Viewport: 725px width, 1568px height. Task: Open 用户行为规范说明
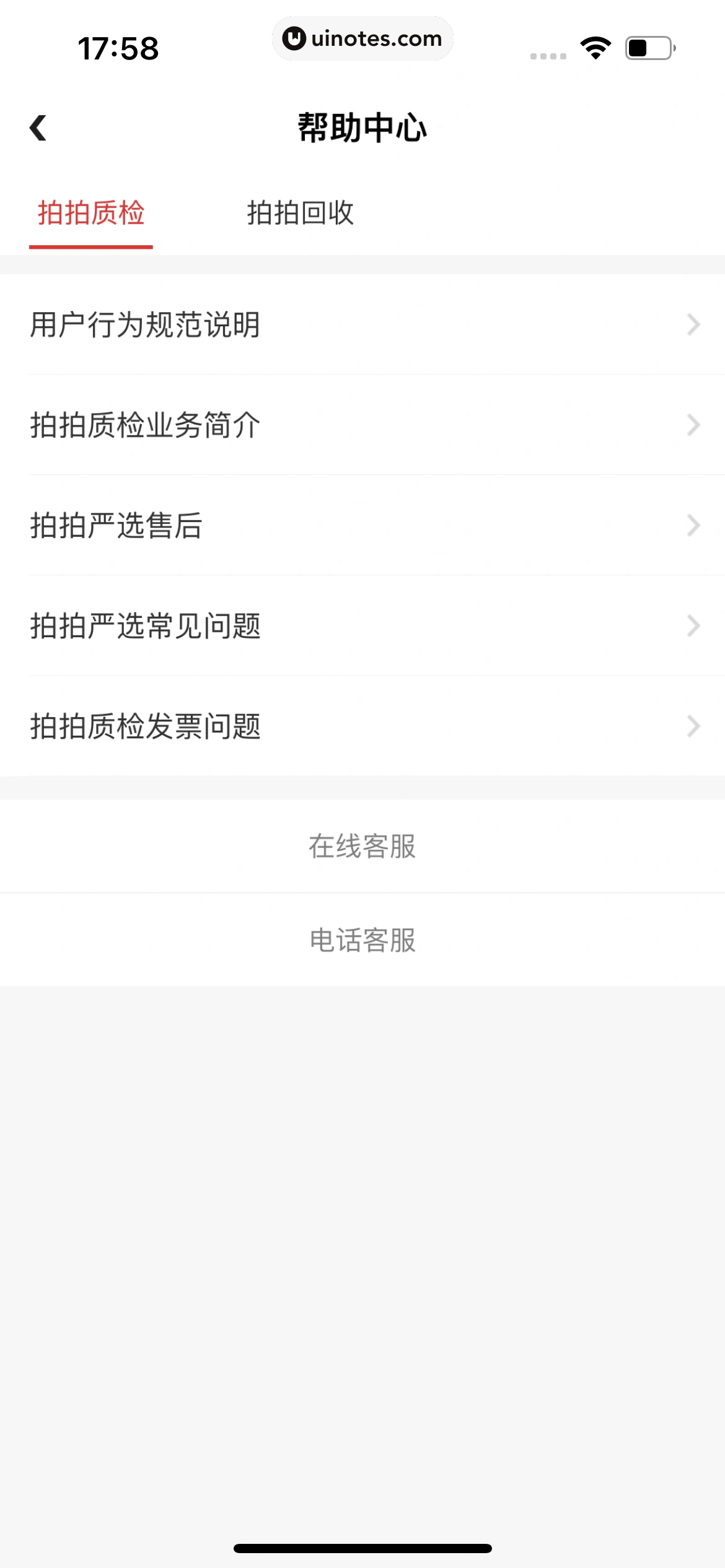click(x=362, y=324)
